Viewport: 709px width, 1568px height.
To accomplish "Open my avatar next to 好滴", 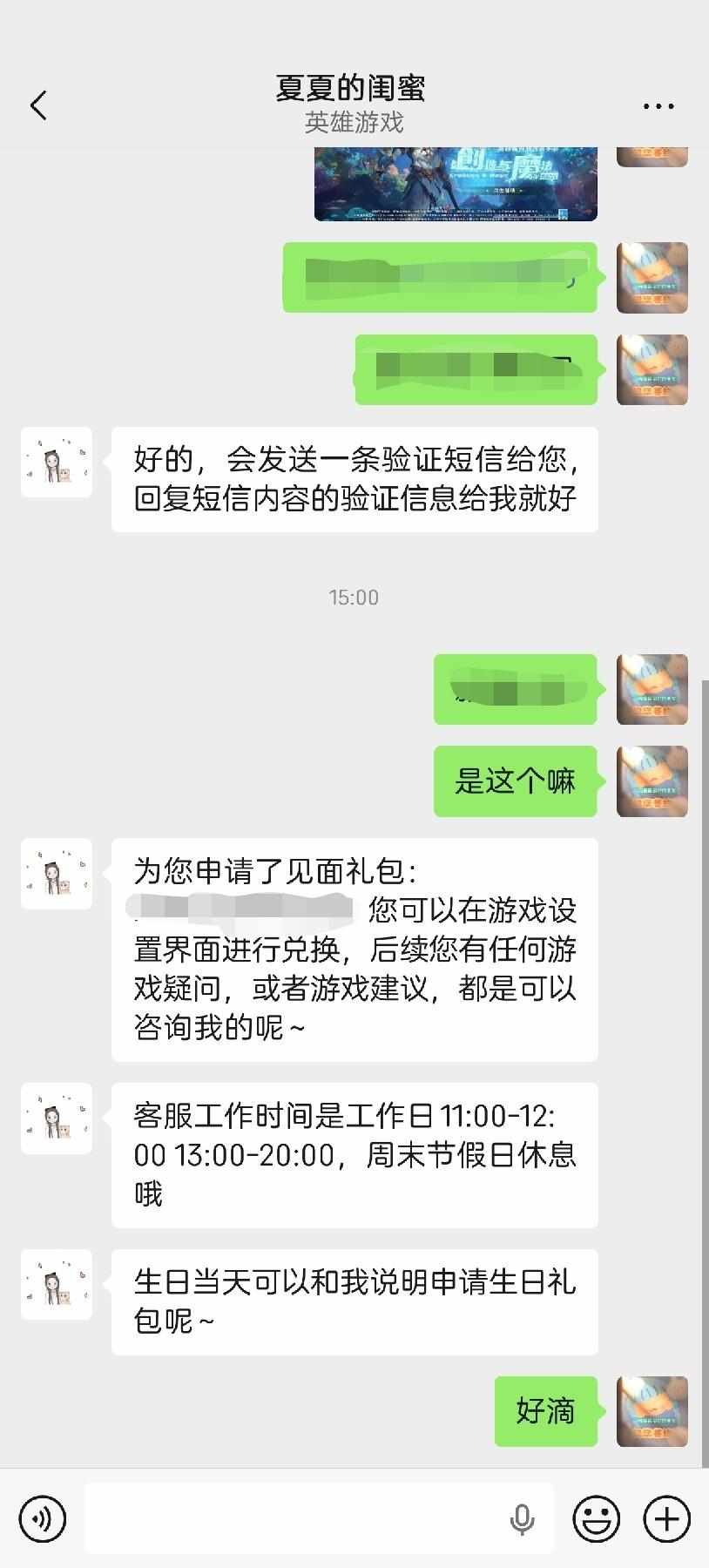I will (x=652, y=1411).
